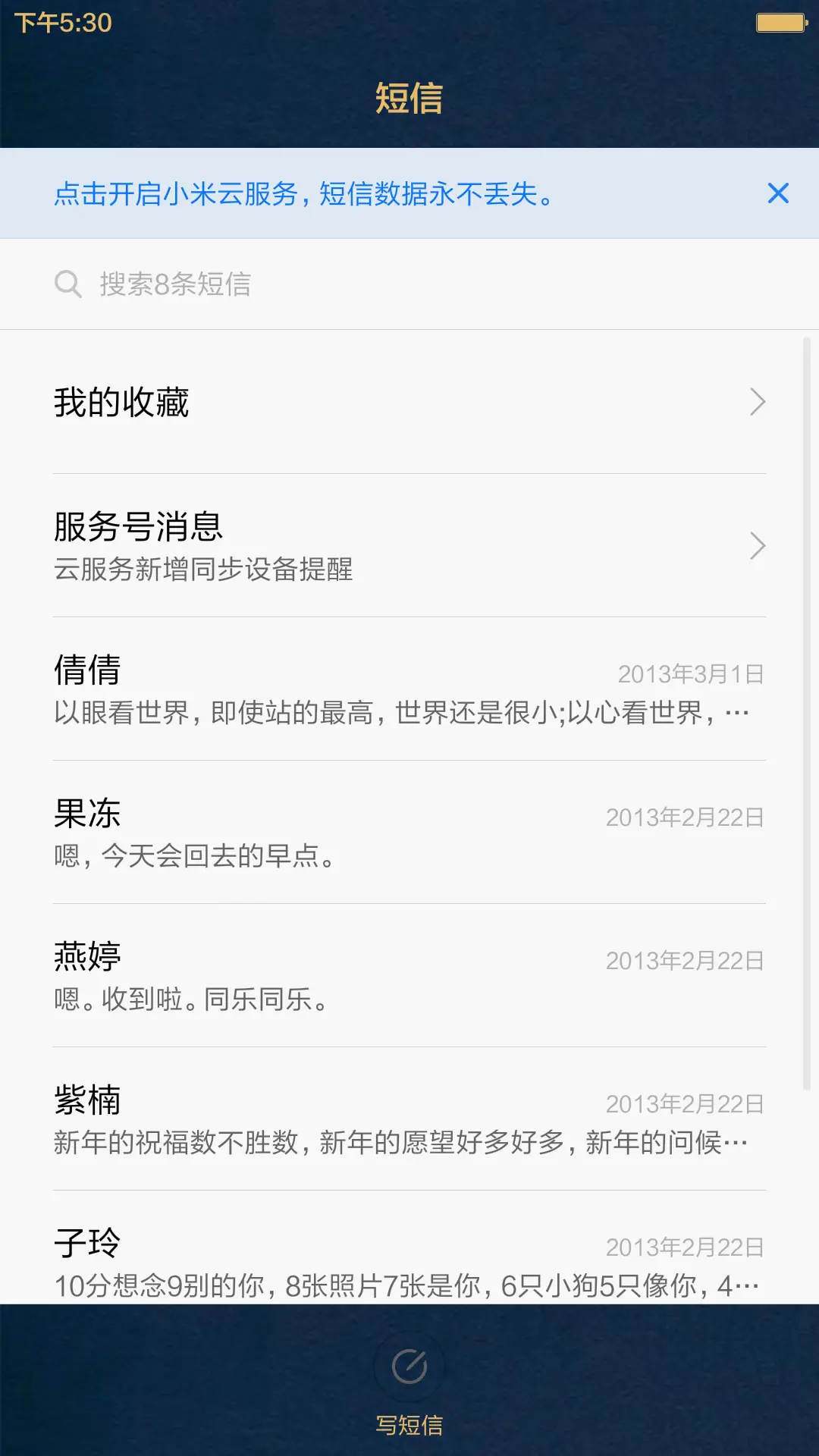Viewport: 819px width, 1456px height.
Task: Click the search magnifier icon
Action: [68, 284]
